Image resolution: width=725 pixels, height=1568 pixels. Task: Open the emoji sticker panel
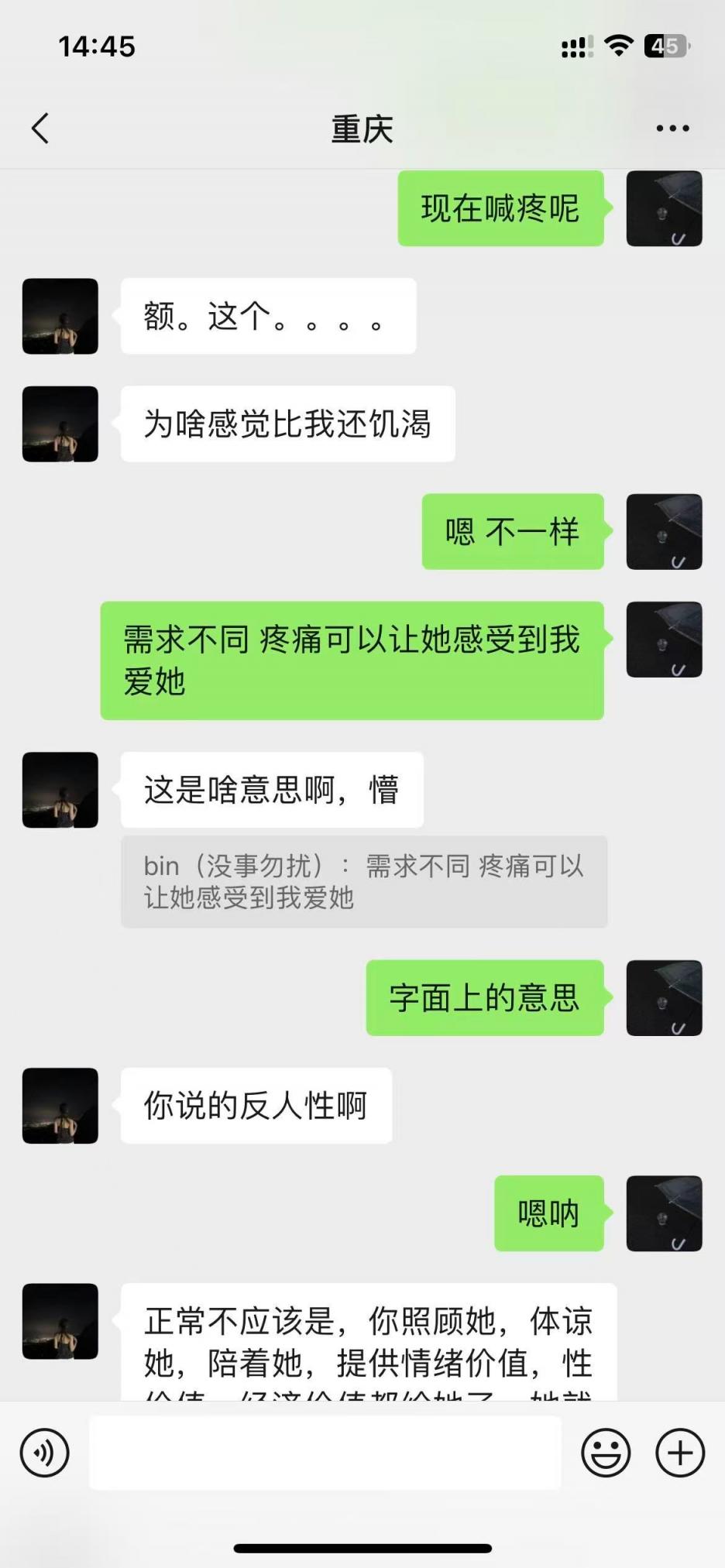tap(606, 1453)
